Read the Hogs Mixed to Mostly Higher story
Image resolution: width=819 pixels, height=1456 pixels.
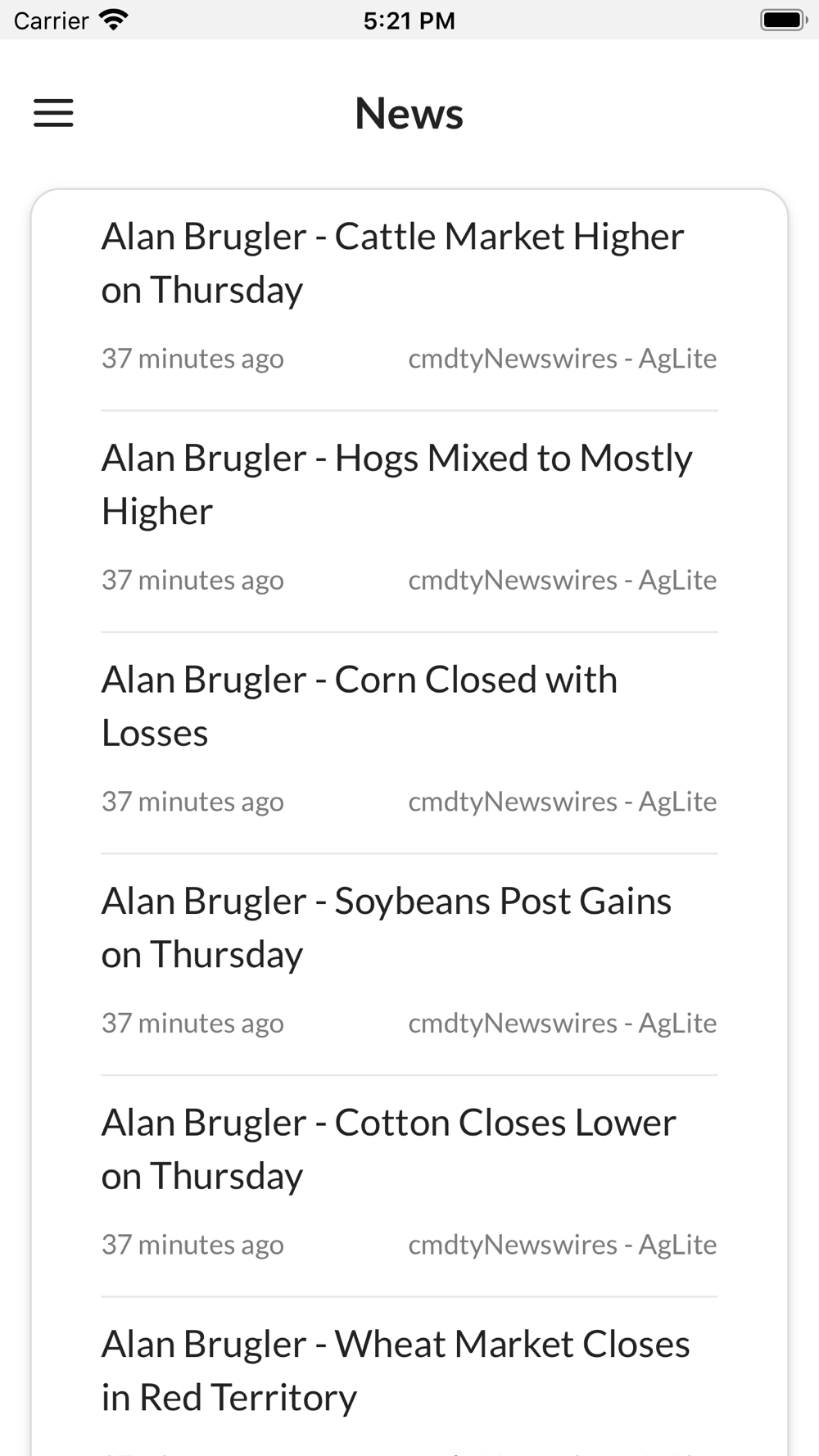409,522
